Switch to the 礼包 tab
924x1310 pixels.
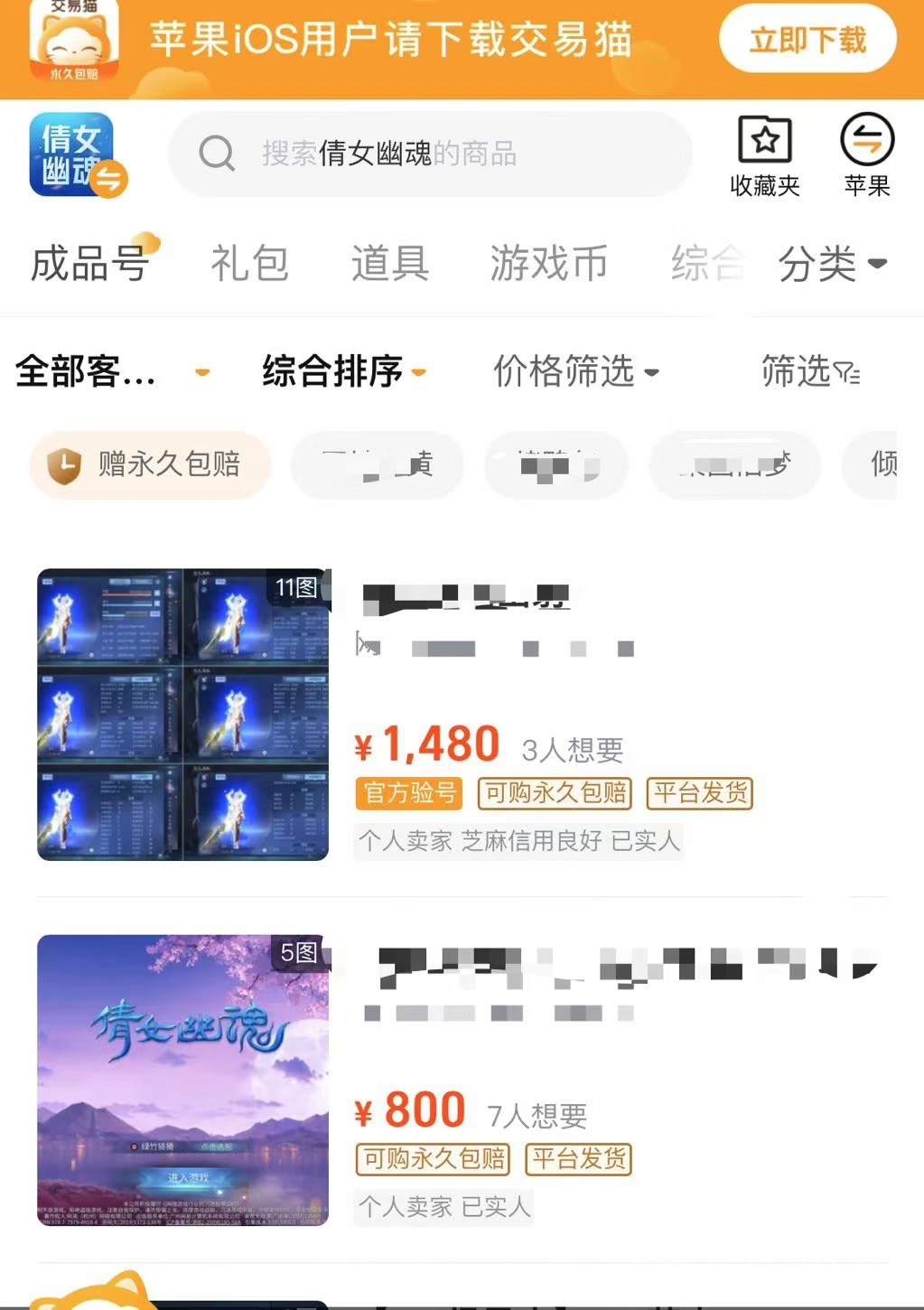249,264
